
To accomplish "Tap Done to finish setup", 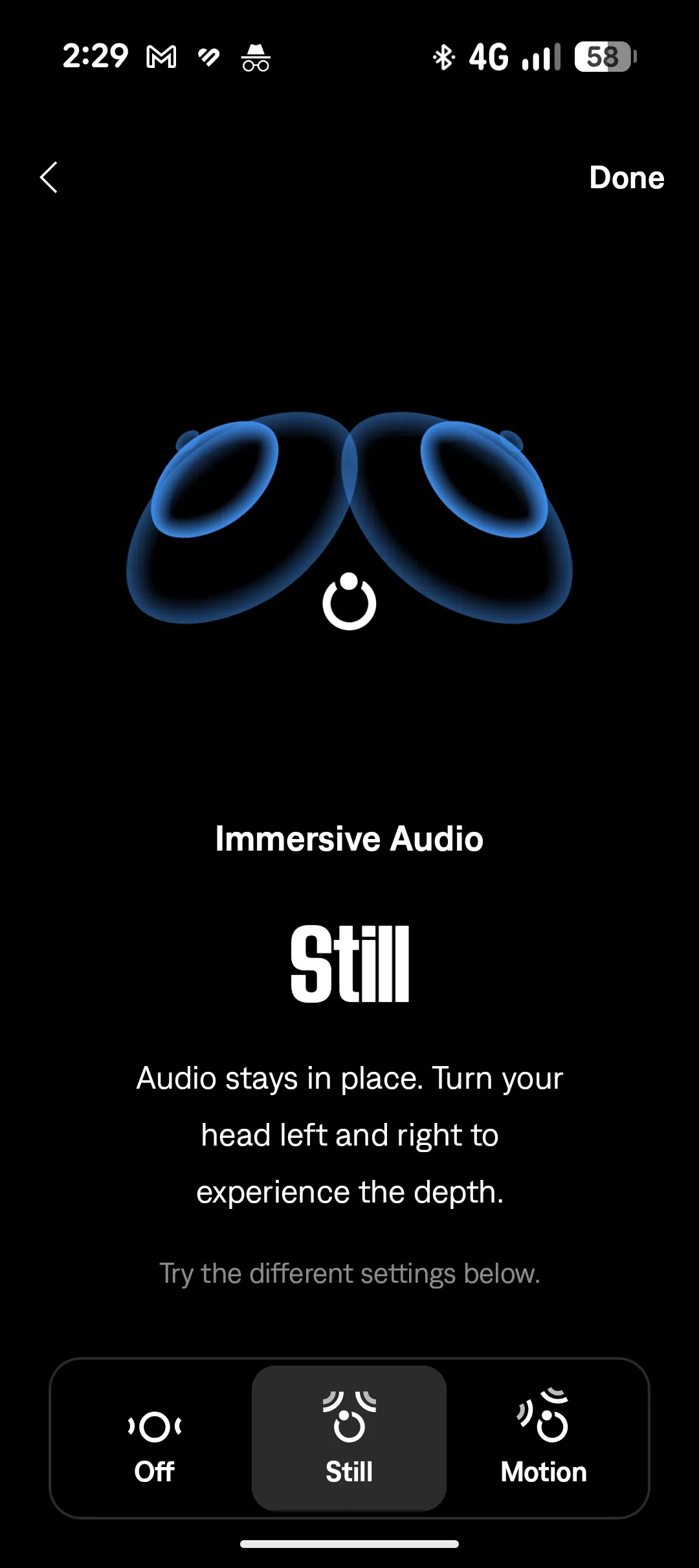I will pyautogui.click(x=626, y=177).
